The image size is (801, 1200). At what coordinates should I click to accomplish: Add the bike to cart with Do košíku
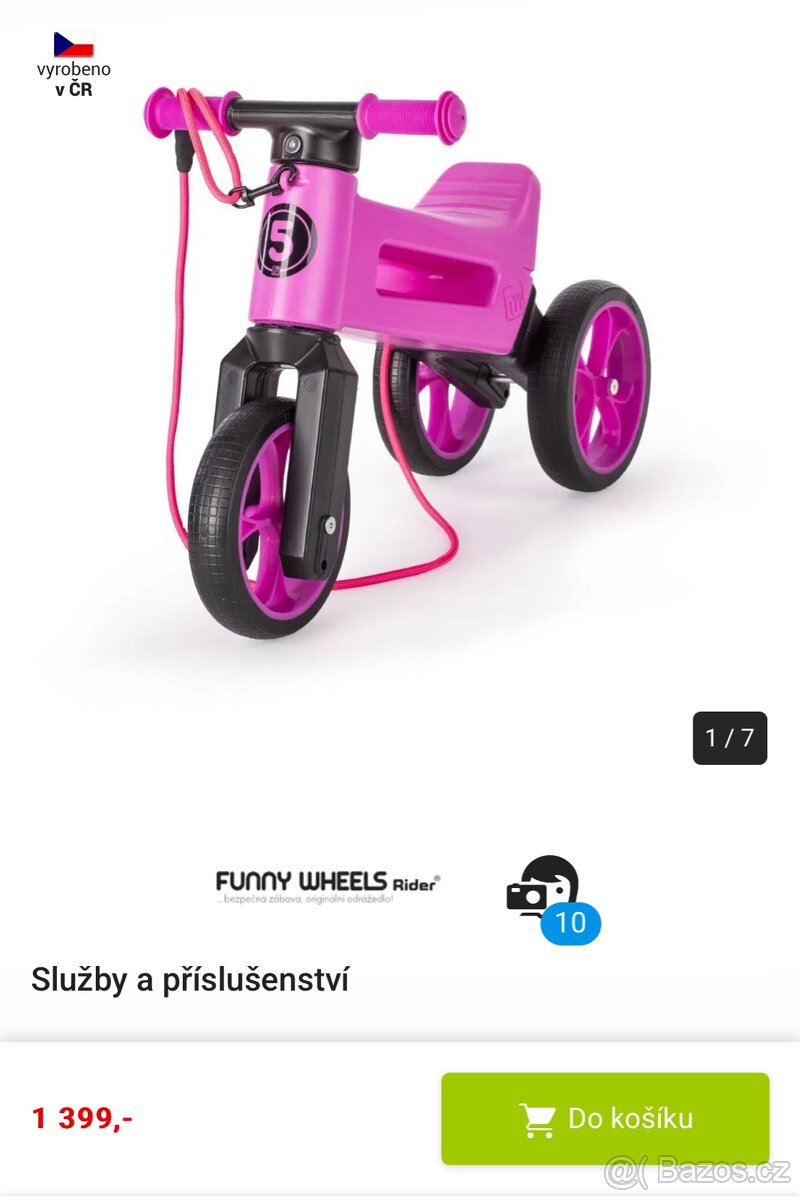(605, 1118)
